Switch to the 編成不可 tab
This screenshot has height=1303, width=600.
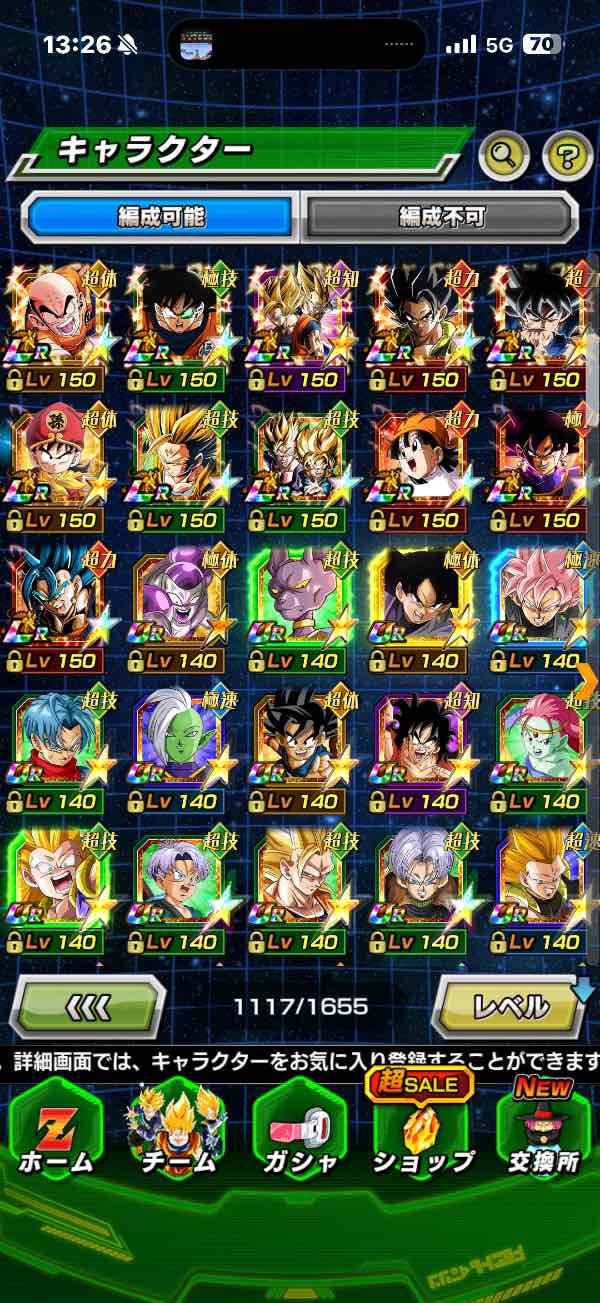pyautogui.click(x=441, y=215)
